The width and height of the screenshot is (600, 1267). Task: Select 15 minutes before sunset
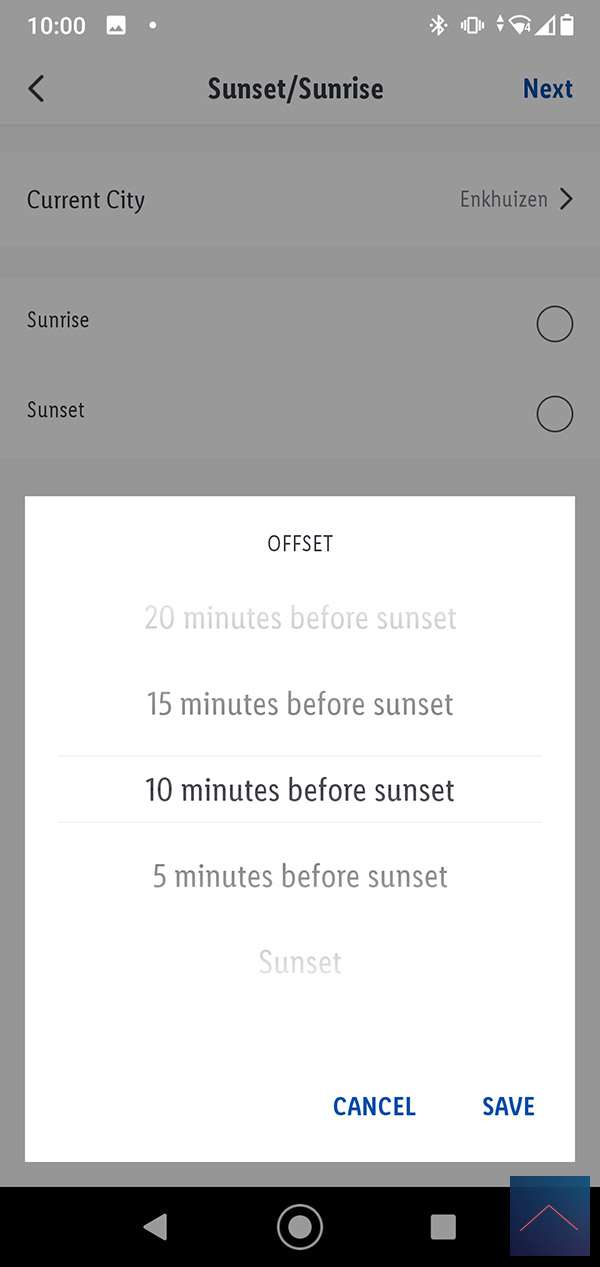coord(300,704)
